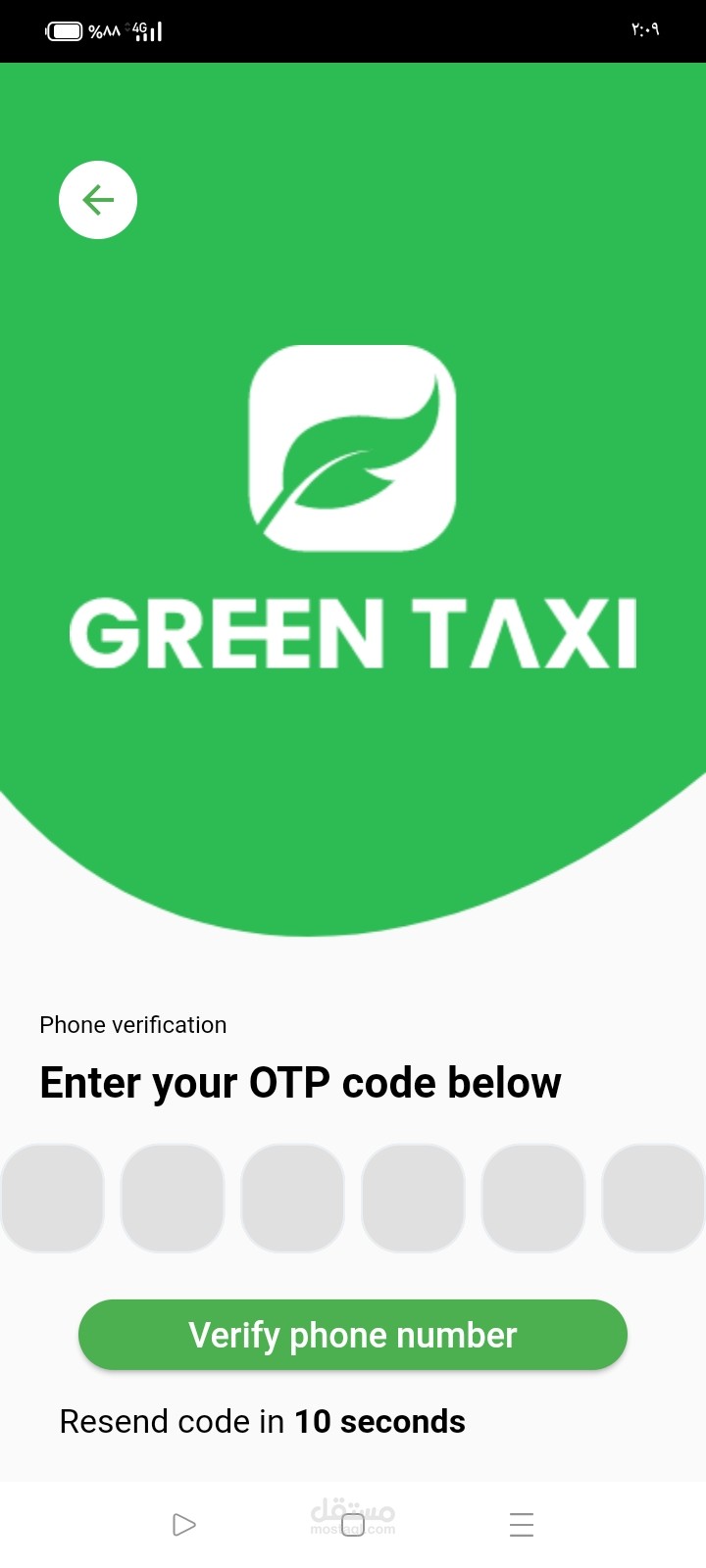Tap the fifth OTP digit box
Viewport: 706px width, 1568px height.
click(533, 1198)
